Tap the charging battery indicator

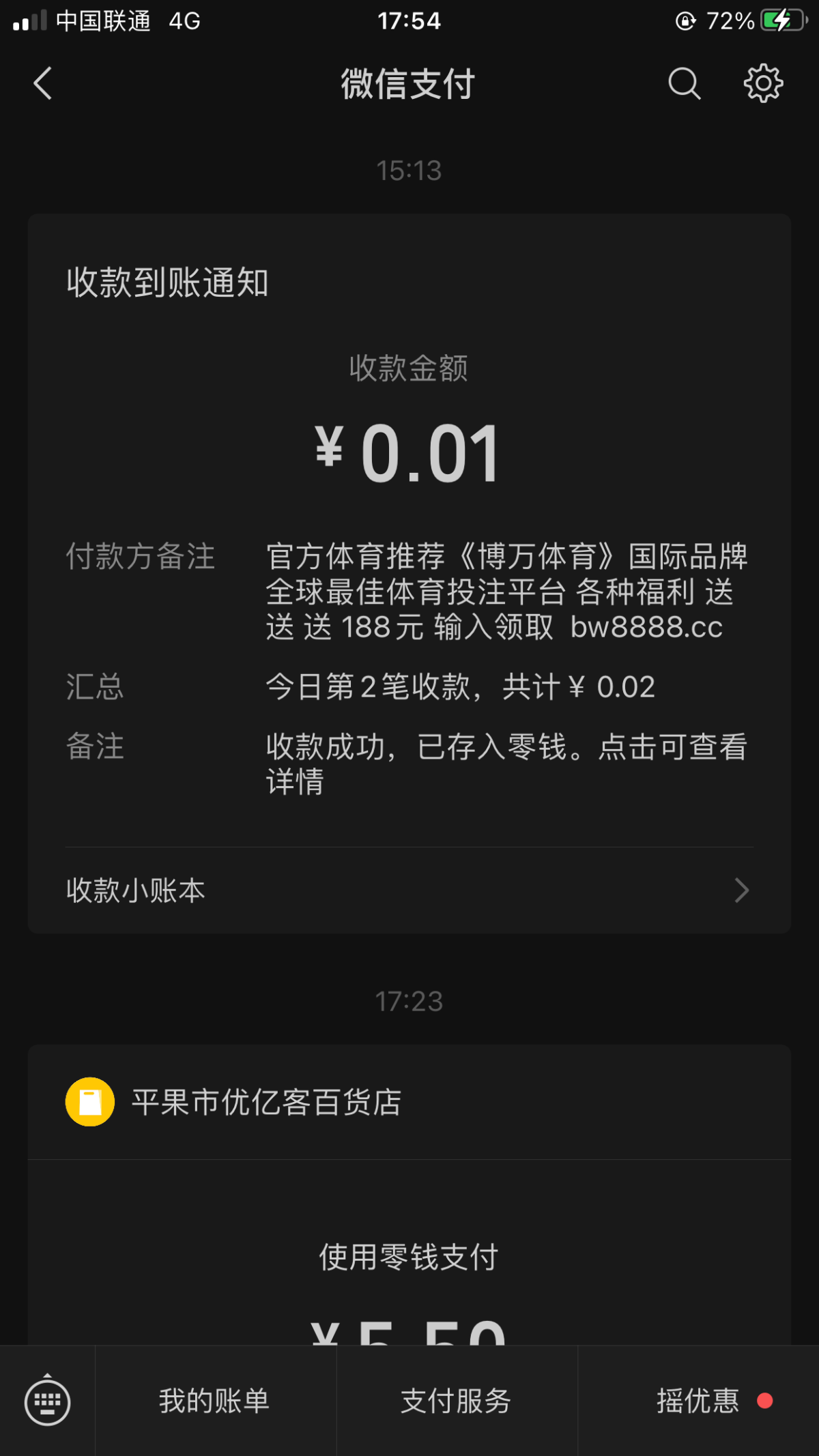click(778, 20)
